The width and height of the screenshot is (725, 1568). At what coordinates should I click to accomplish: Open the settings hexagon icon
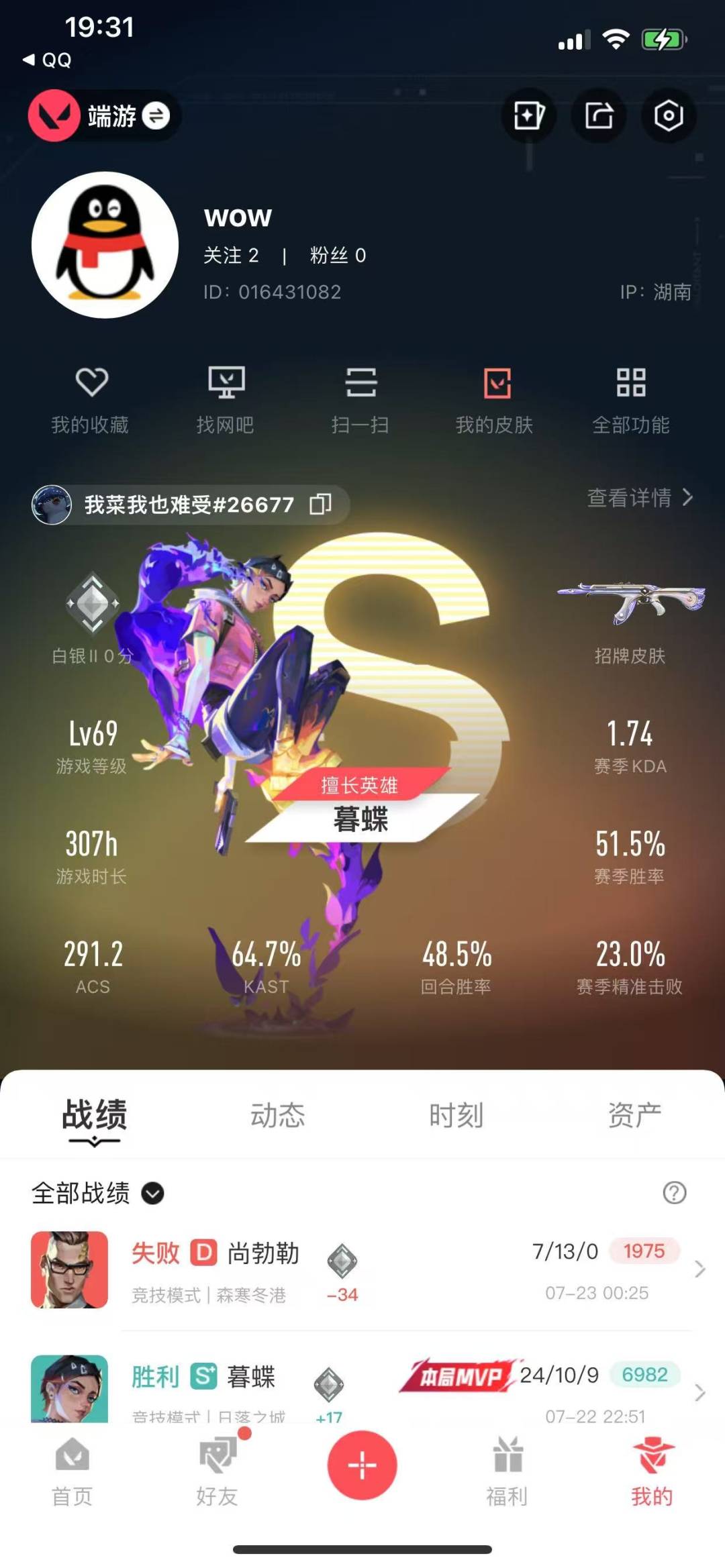pyautogui.click(x=669, y=116)
